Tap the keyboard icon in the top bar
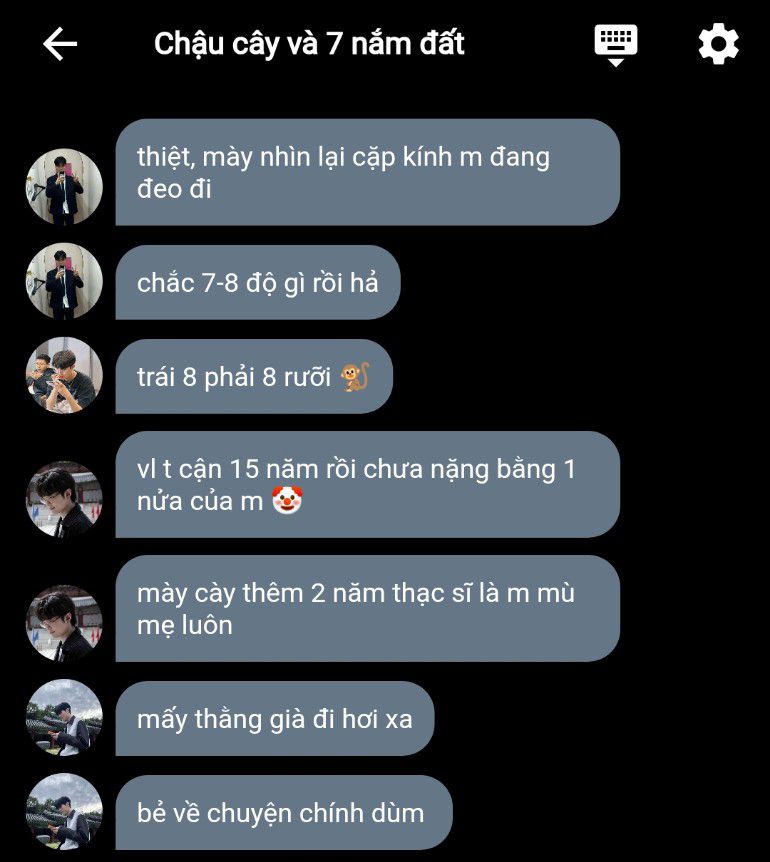The width and height of the screenshot is (770, 862). point(616,44)
